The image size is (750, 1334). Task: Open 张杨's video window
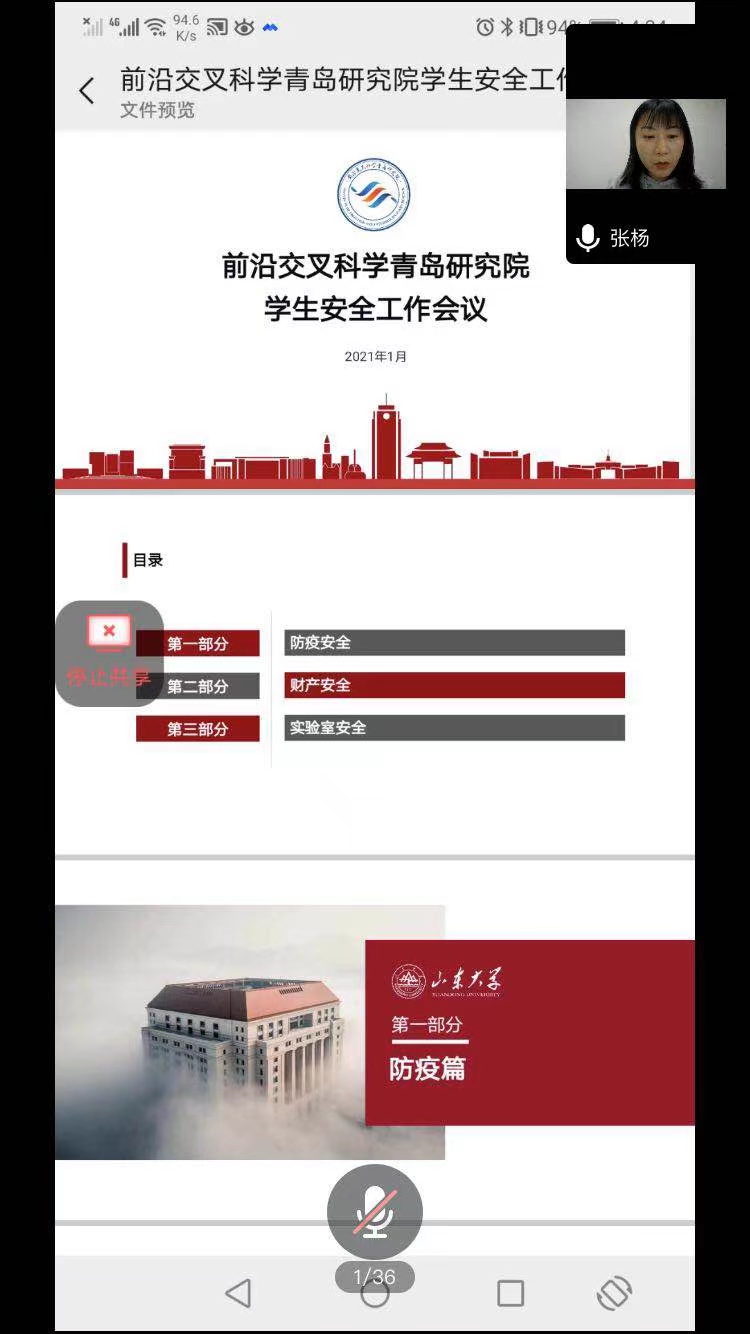point(645,145)
